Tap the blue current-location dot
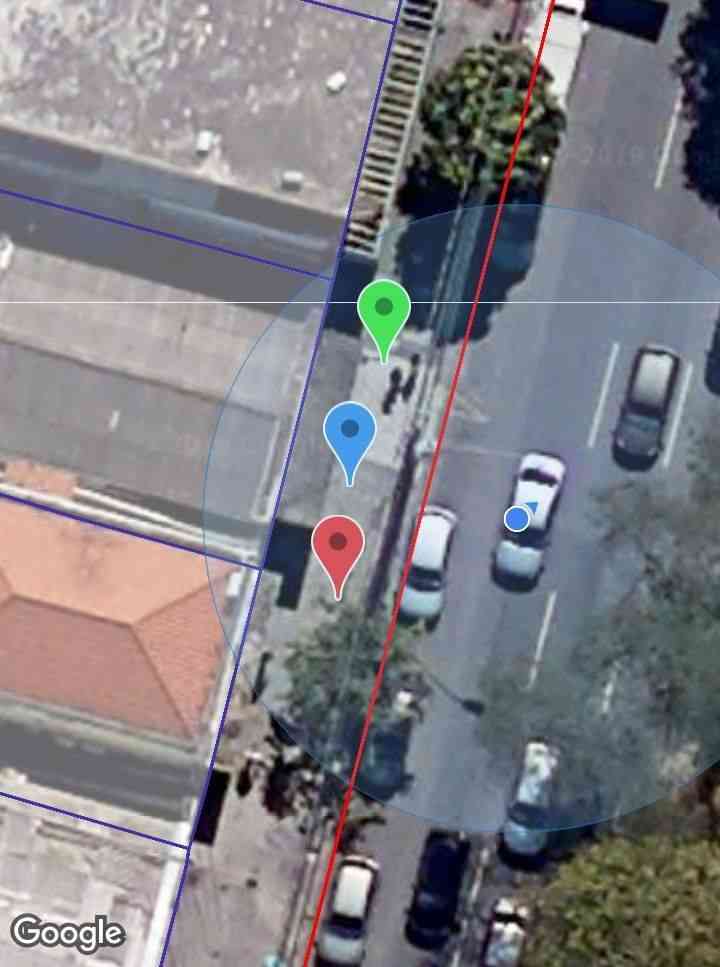 point(517,518)
